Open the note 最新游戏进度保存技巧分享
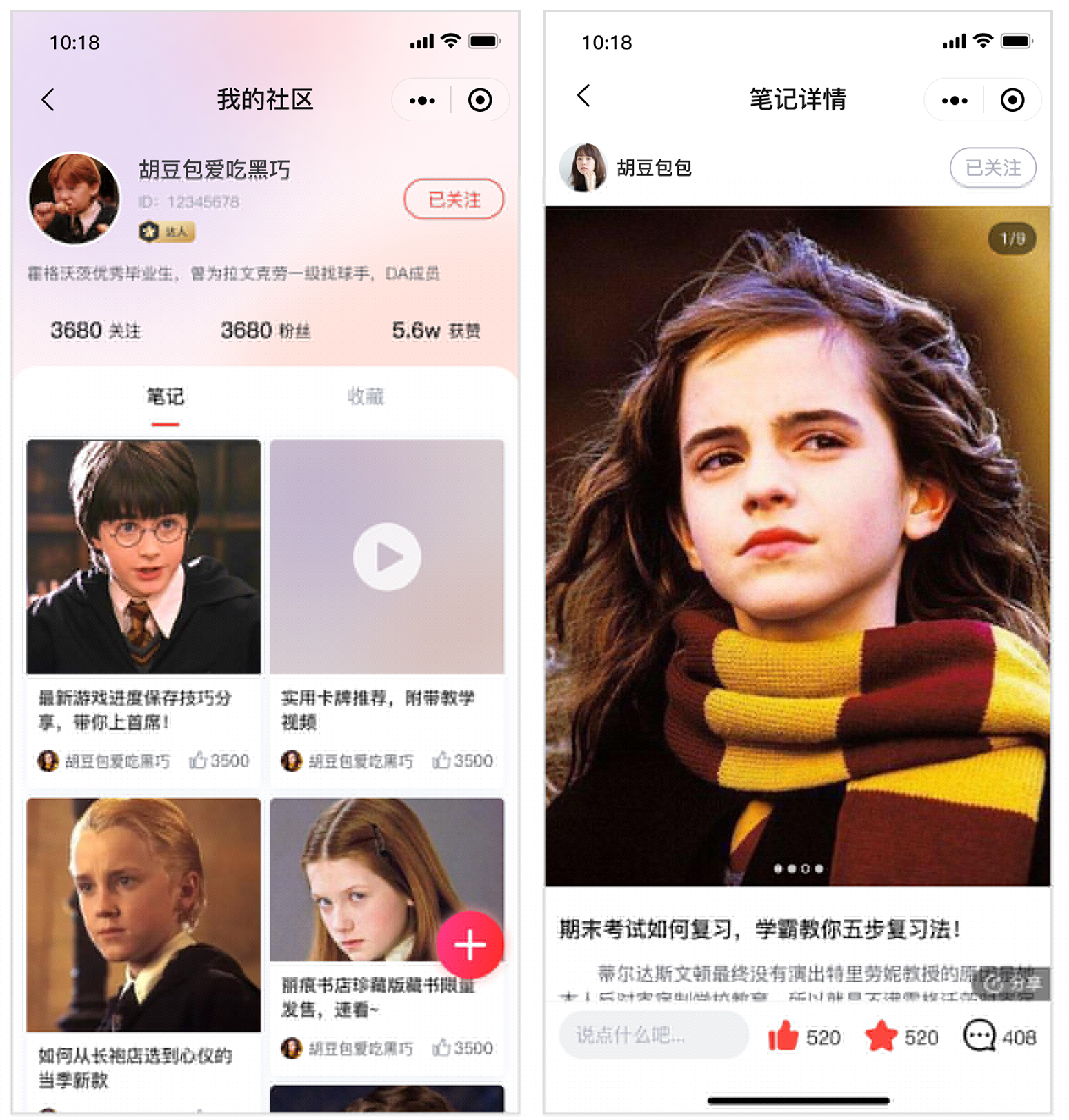Screen dimensions: 1069x1120 tap(143, 557)
